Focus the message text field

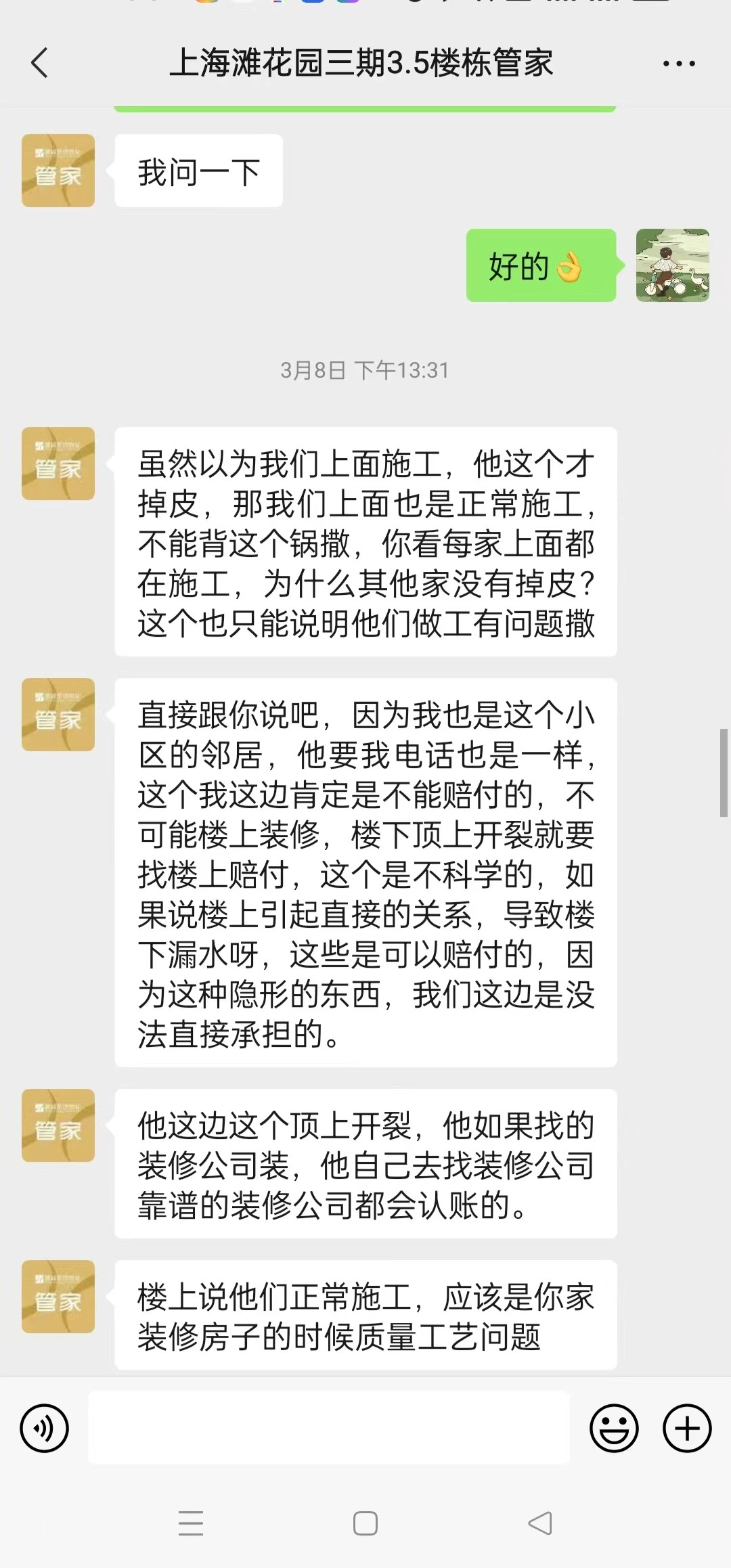[x=329, y=1427]
